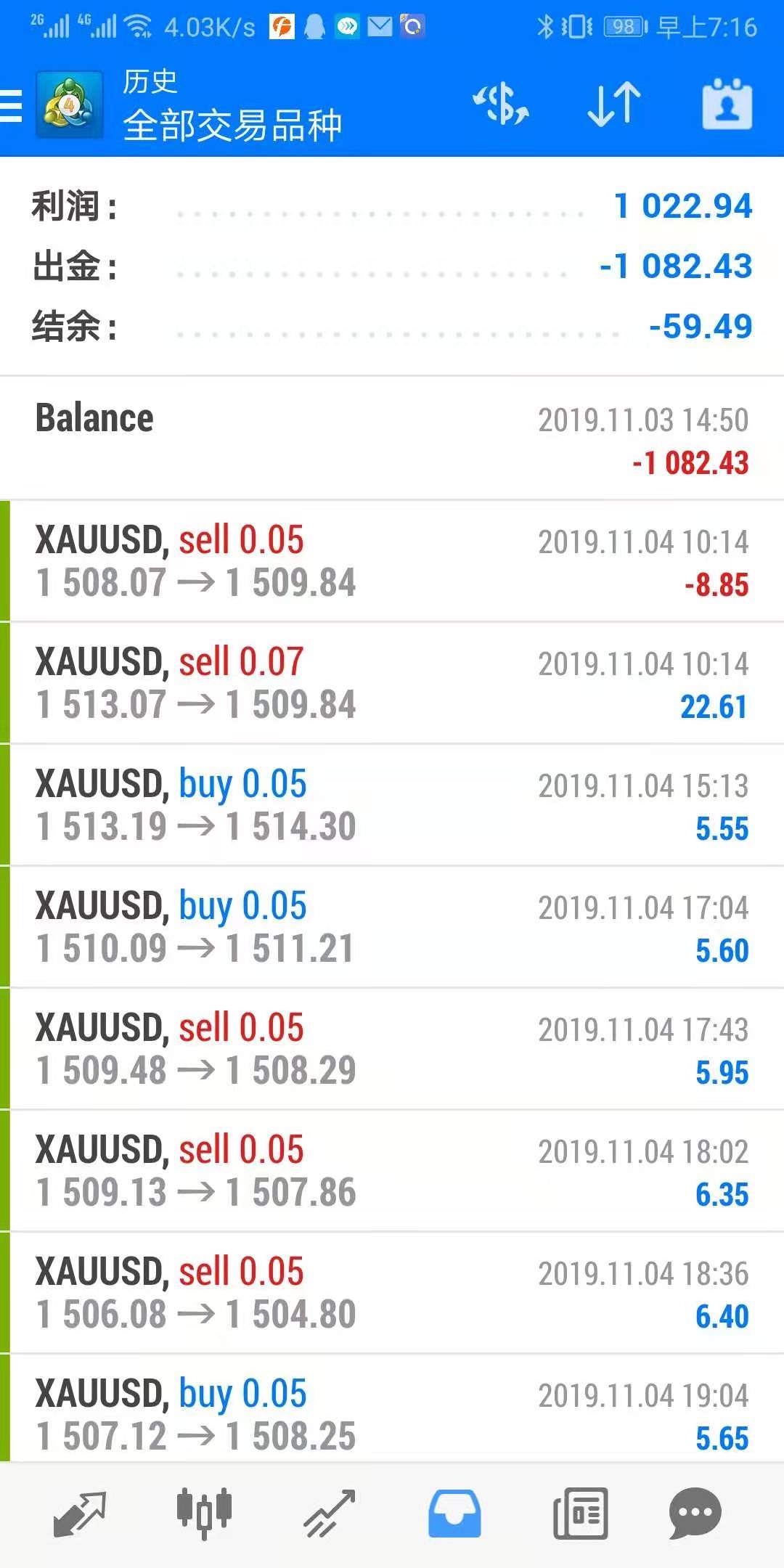Open the sort order arrows
Screen dimensions: 784x1568
pyautogui.click(x=614, y=104)
